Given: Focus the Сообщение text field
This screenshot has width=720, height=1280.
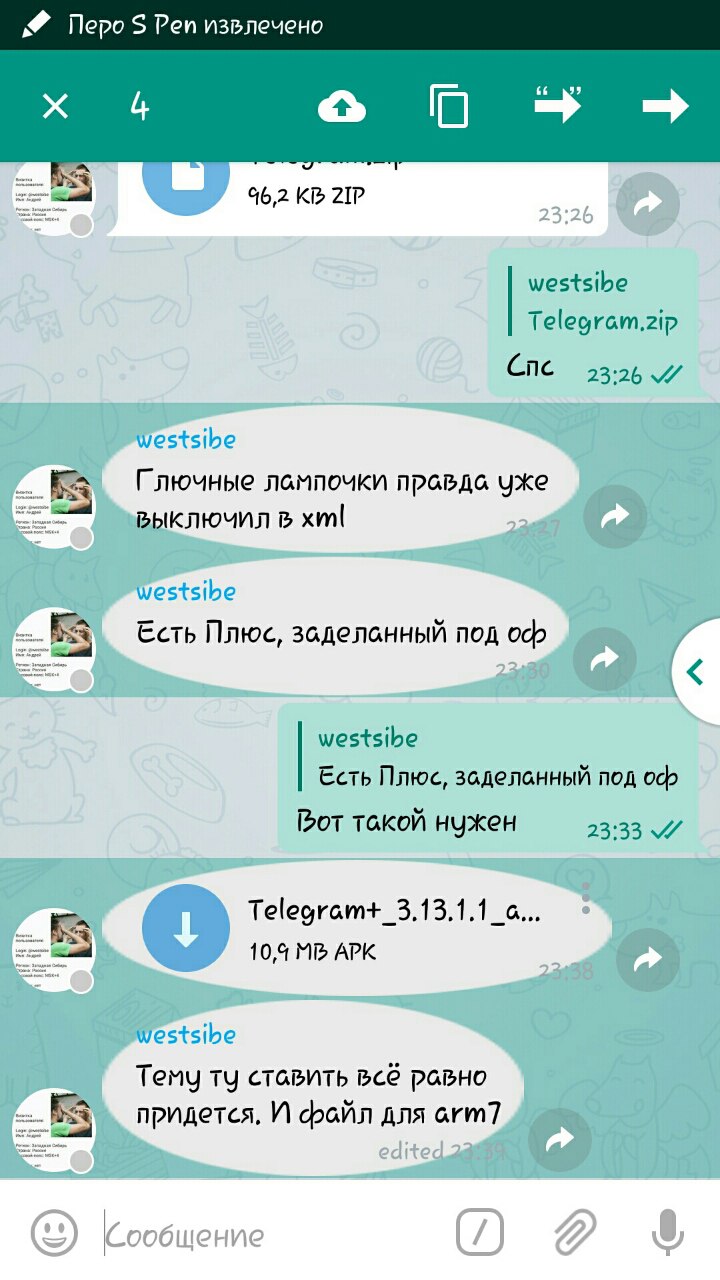Looking at the screenshot, I should click(270, 1235).
